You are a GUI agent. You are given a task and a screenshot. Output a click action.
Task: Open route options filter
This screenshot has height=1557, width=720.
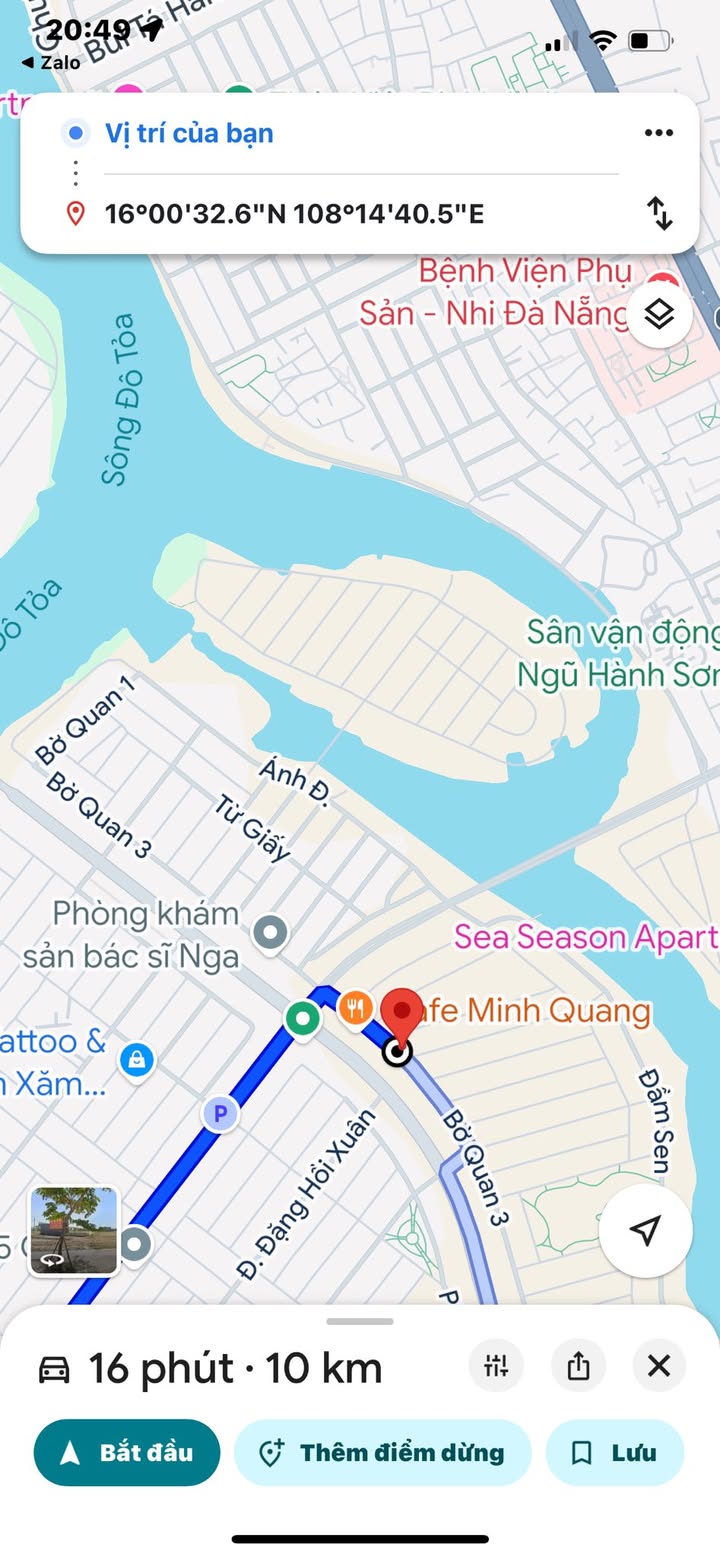coord(497,1366)
